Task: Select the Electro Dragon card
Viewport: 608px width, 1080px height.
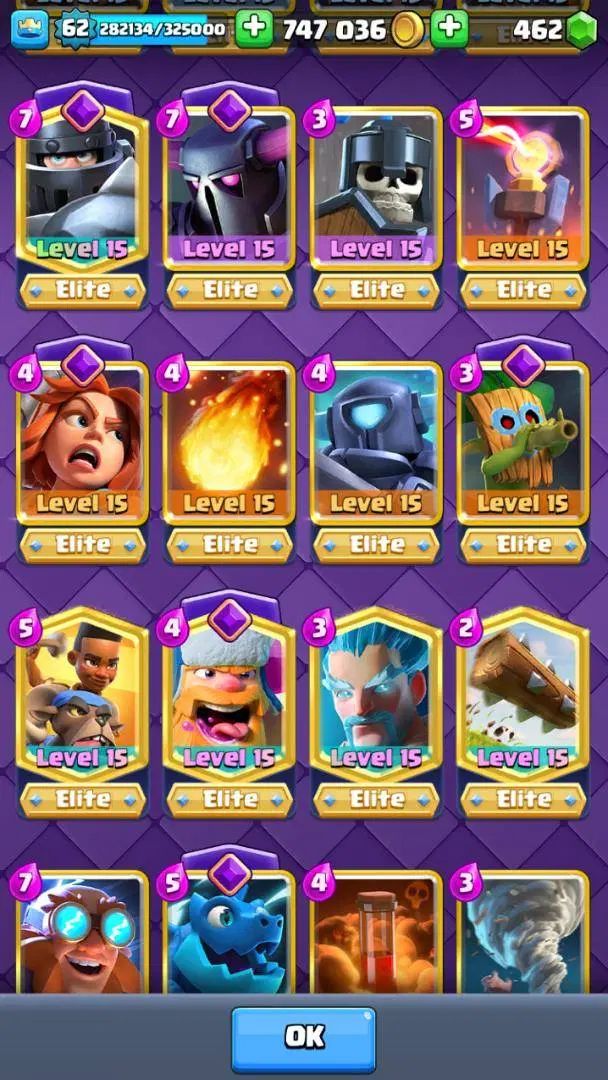Action: tap(230, 935)
